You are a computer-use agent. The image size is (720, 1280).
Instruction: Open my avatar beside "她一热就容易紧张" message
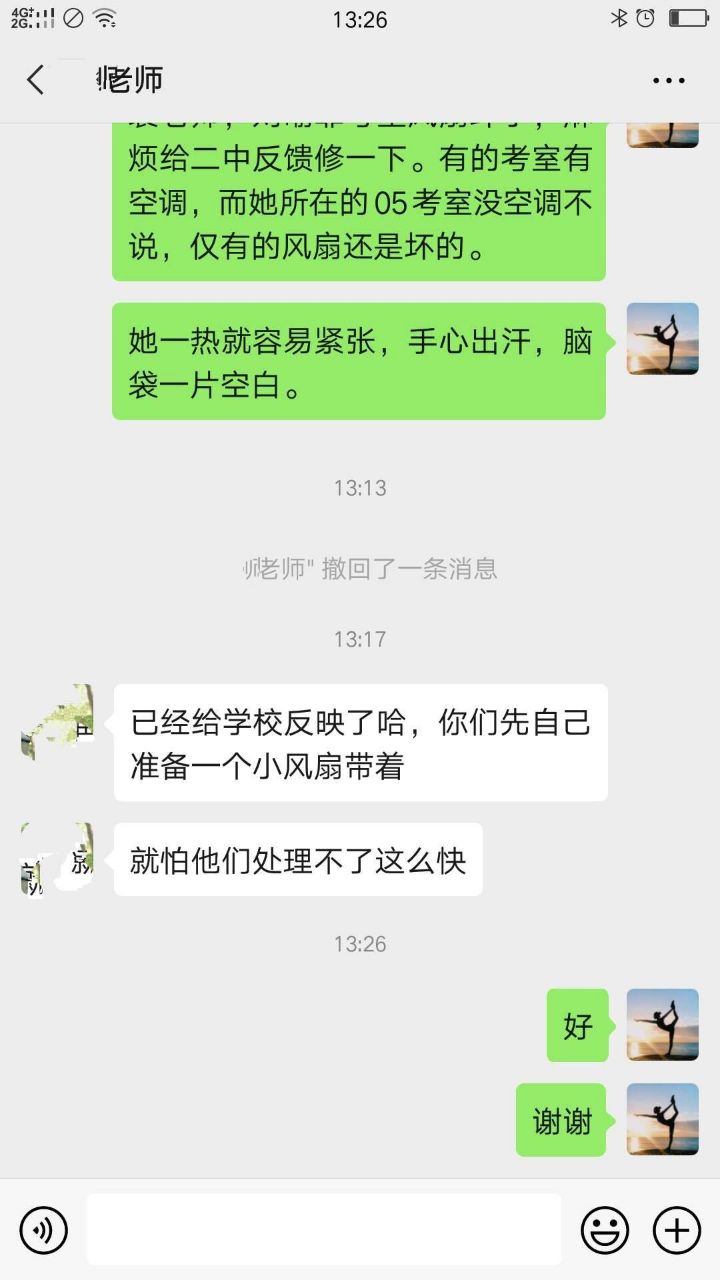tap(662, 339)
